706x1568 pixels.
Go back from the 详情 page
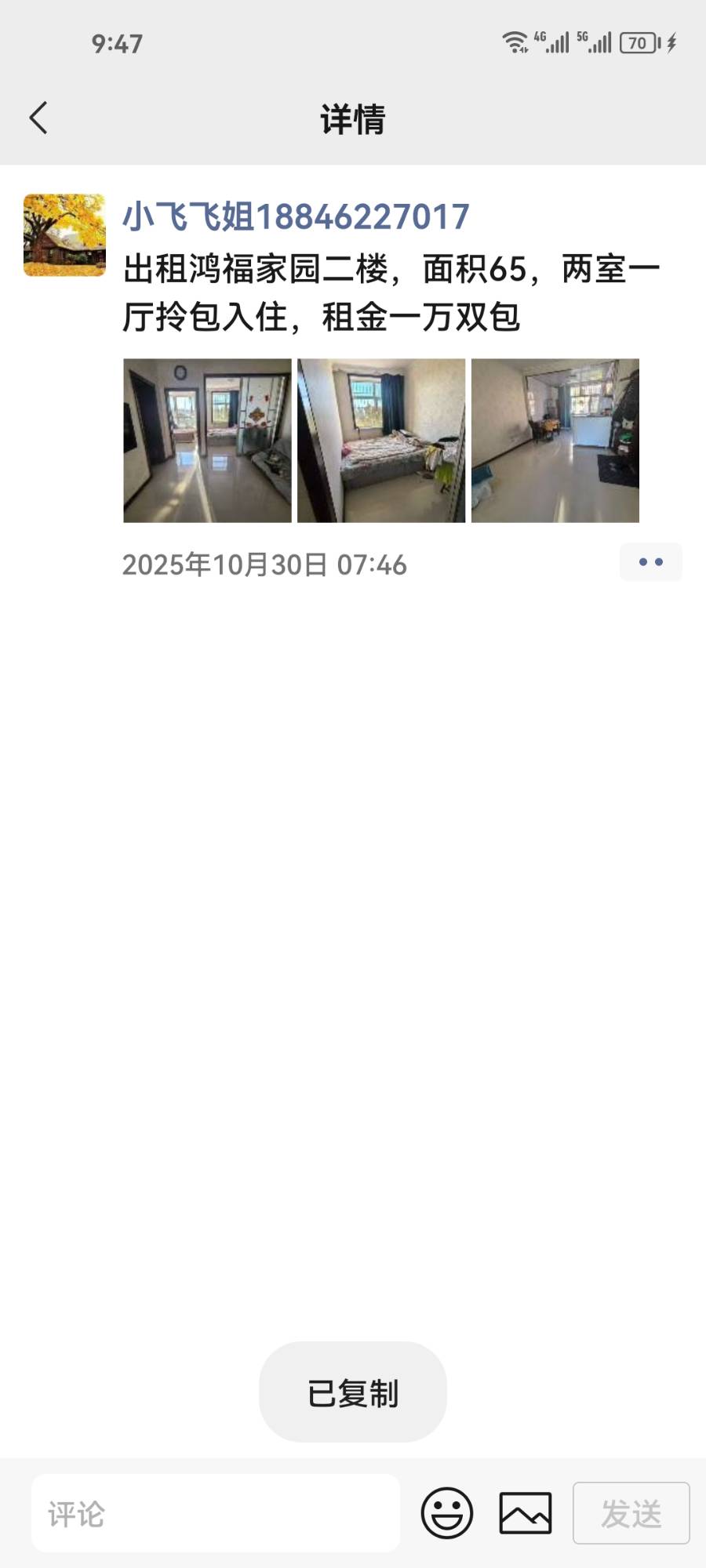(38, 118)
